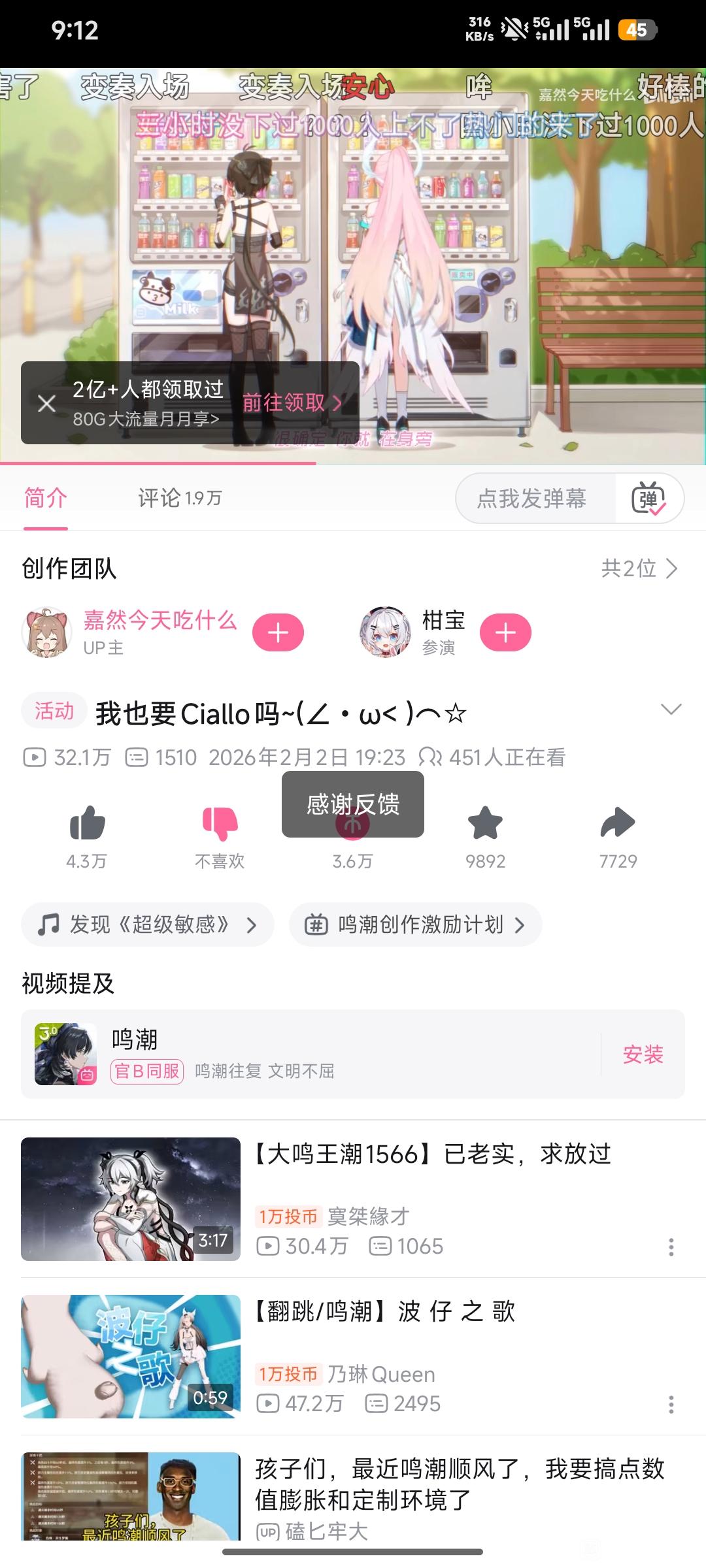Follow 柑宝 with the plus button
The width and height of the screenshot is (706, 1568).
(505, 632)
